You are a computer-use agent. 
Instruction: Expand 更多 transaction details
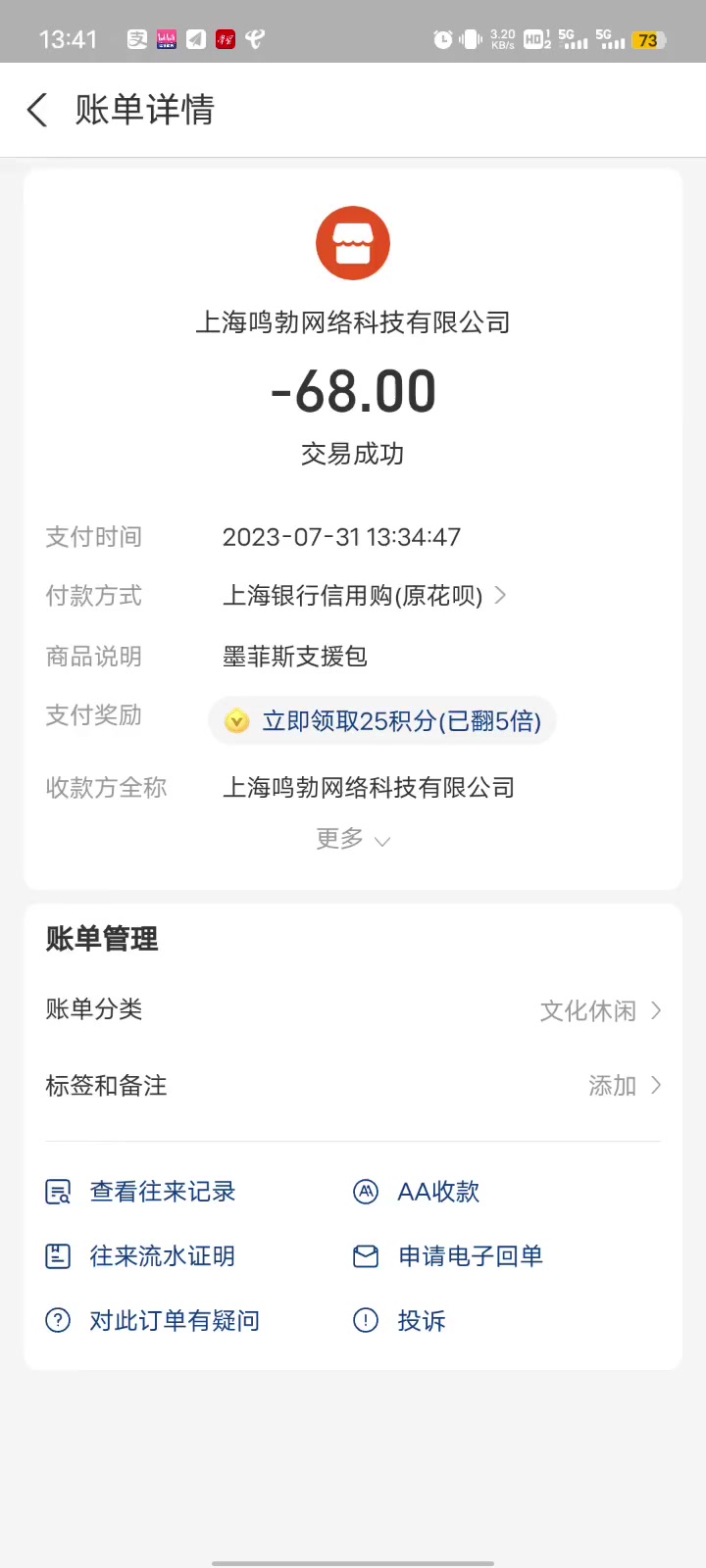(352, 840)
